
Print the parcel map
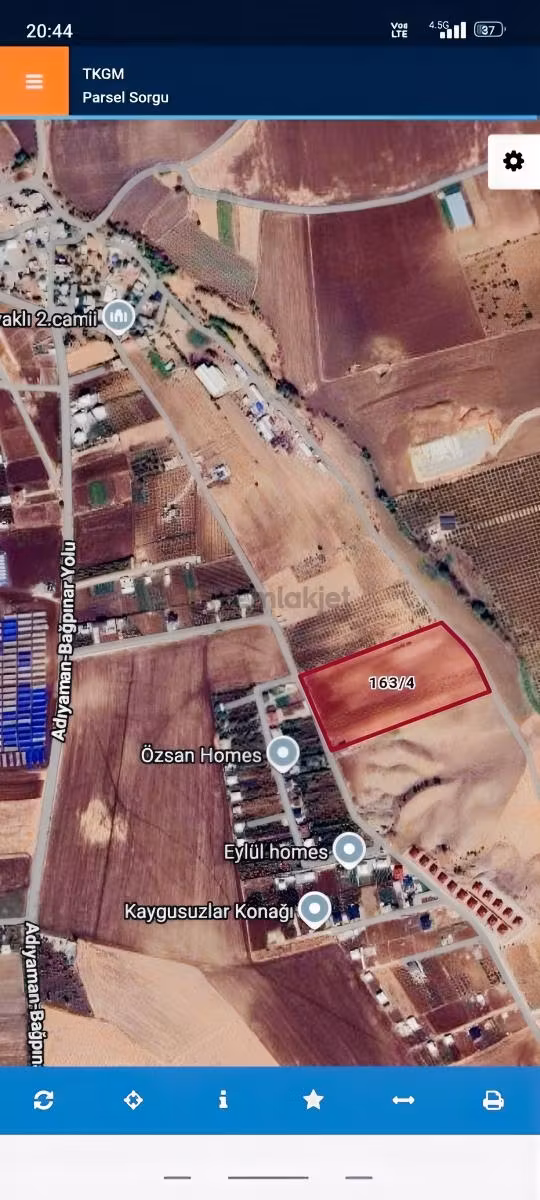(493, 1100)
